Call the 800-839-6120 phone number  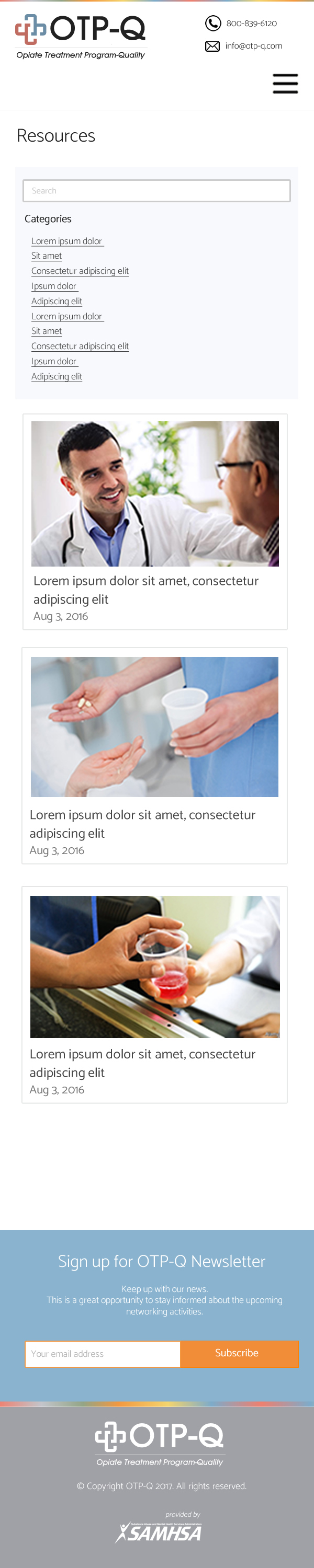(x=251, y=24)
